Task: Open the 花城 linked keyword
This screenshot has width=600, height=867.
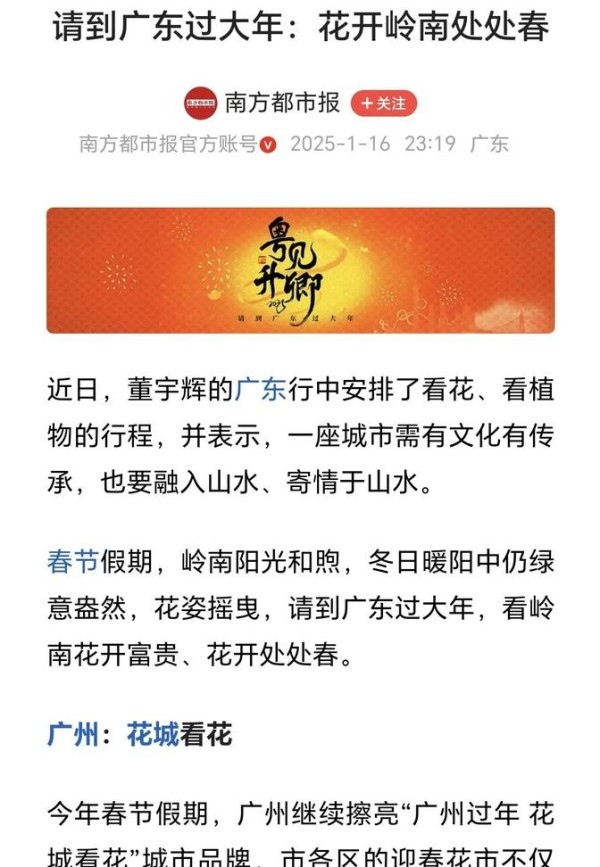Action: 152,736
